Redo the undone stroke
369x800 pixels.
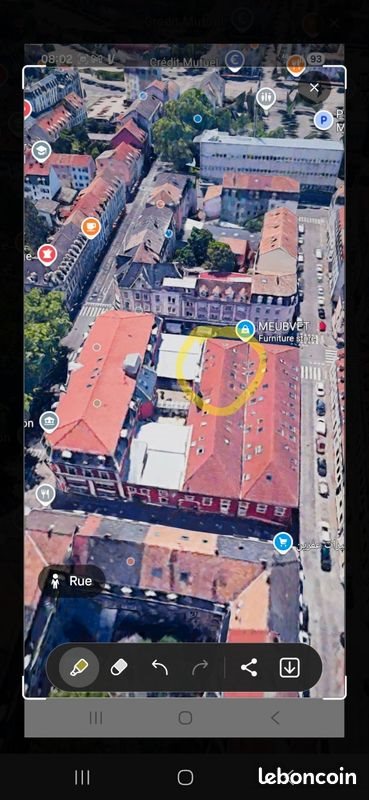point(200,667)
